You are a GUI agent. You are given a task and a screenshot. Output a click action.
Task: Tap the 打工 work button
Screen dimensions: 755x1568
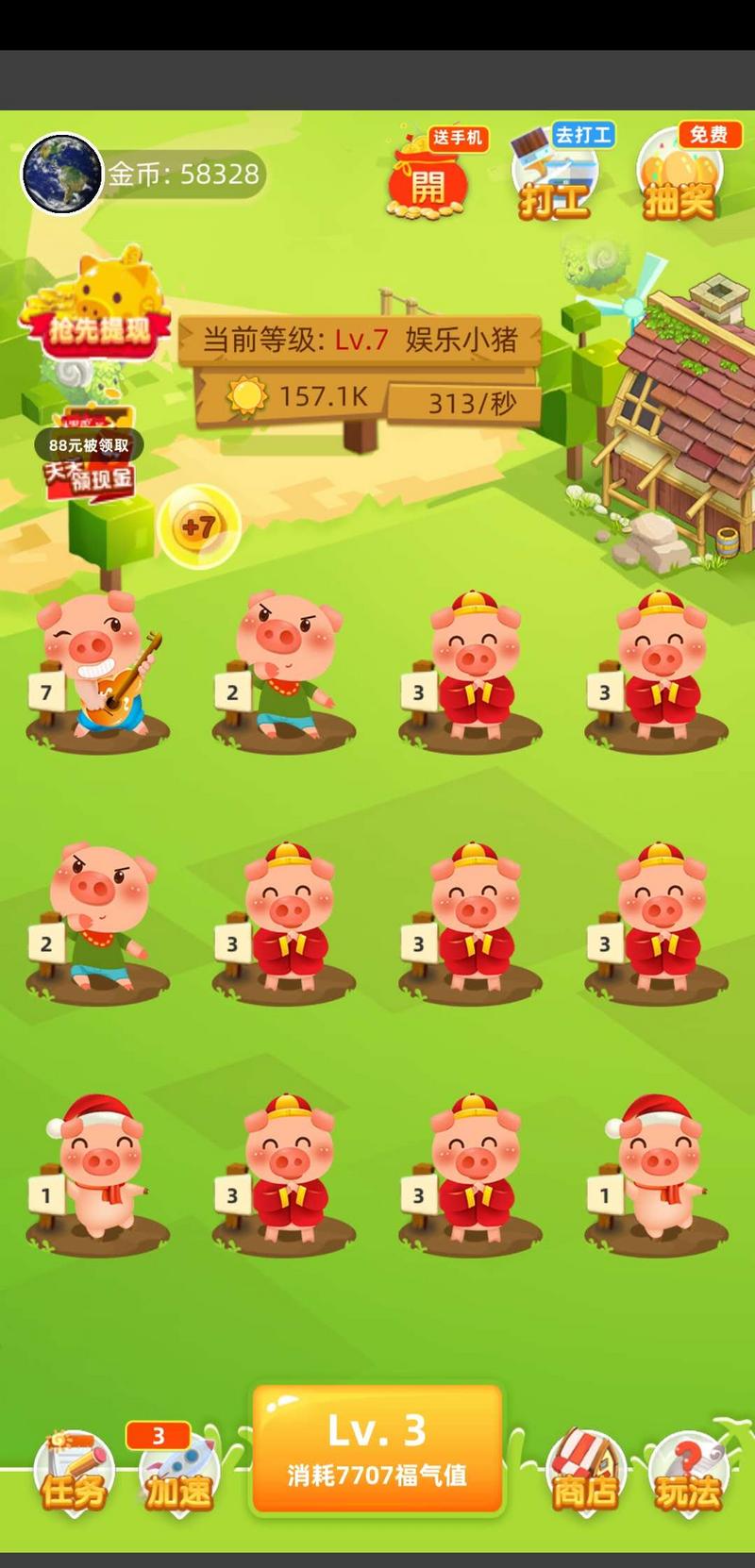[555, 179]
